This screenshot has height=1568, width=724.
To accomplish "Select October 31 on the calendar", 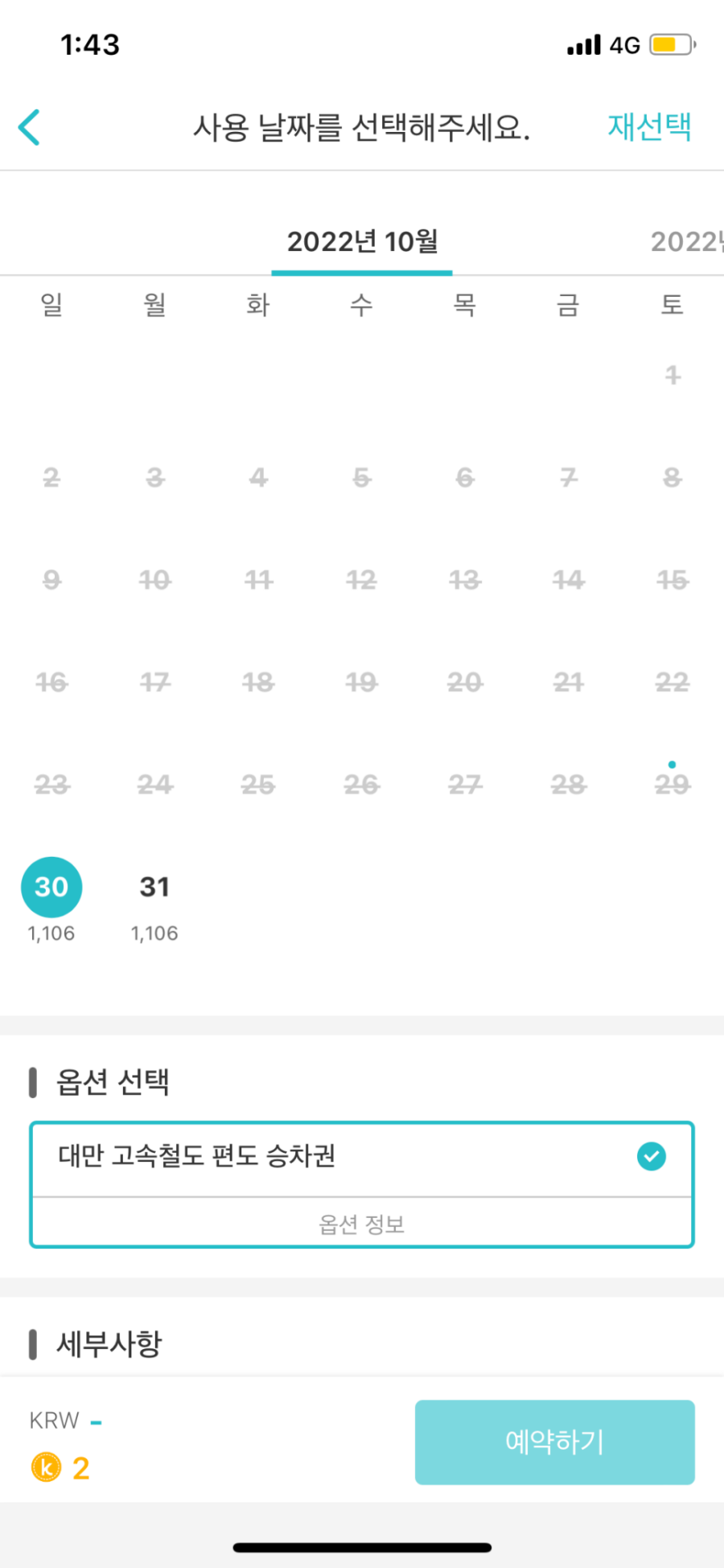I will [x=154, y=887].
